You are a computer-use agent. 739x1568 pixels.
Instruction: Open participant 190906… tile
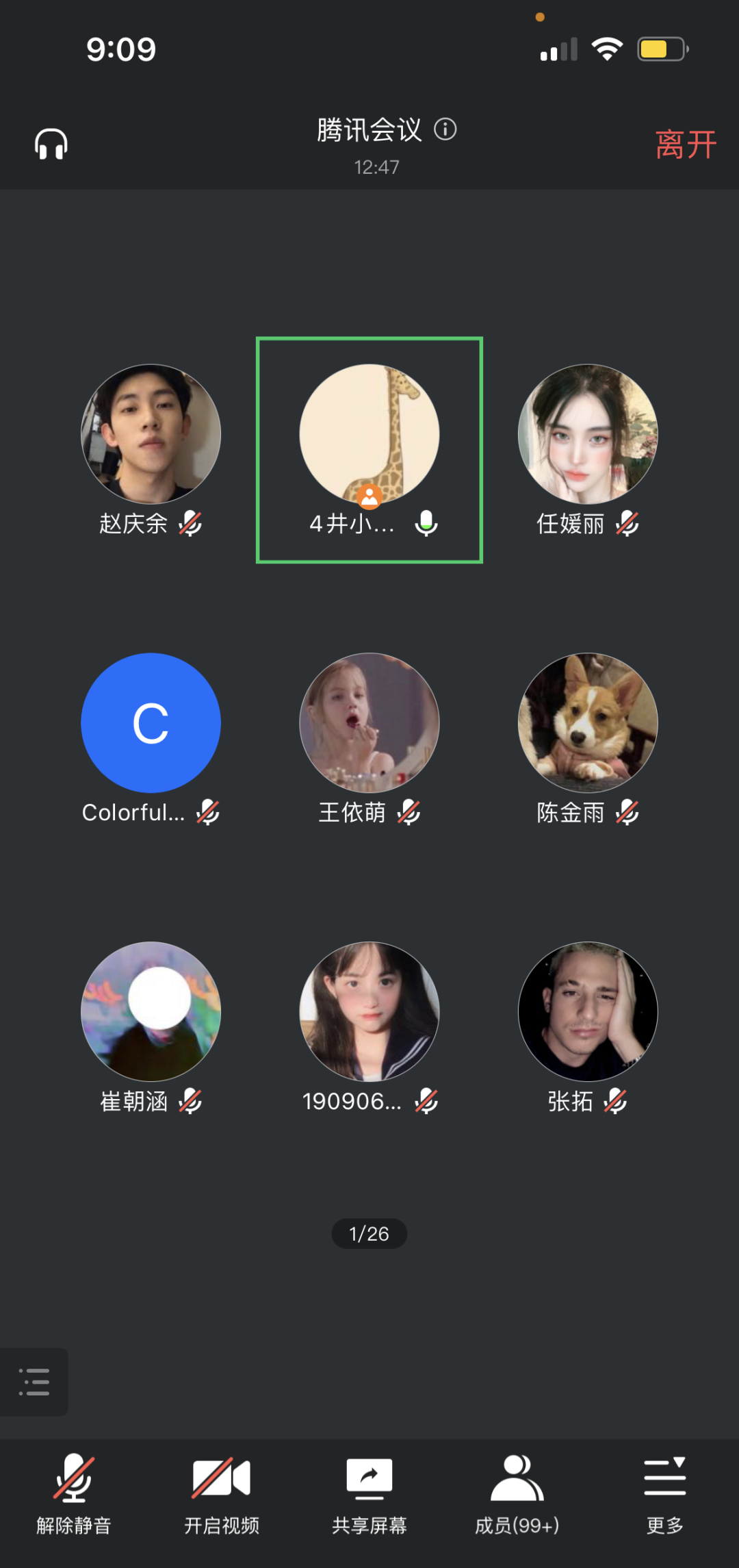tap(369, 1012)
